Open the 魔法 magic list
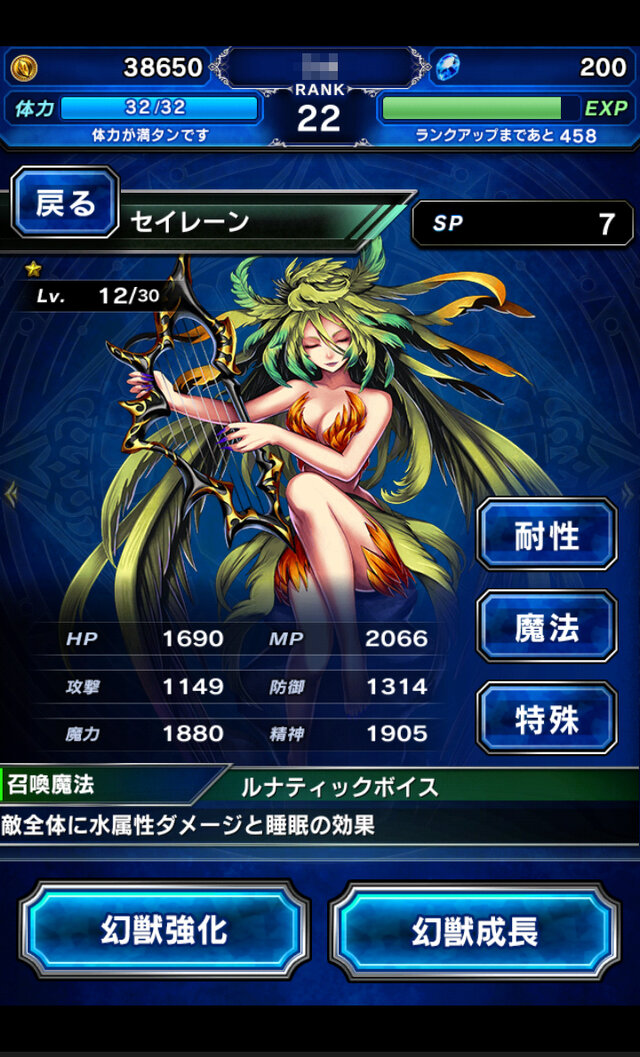Screen dimensions: 640x1057 tap(547, 627)
